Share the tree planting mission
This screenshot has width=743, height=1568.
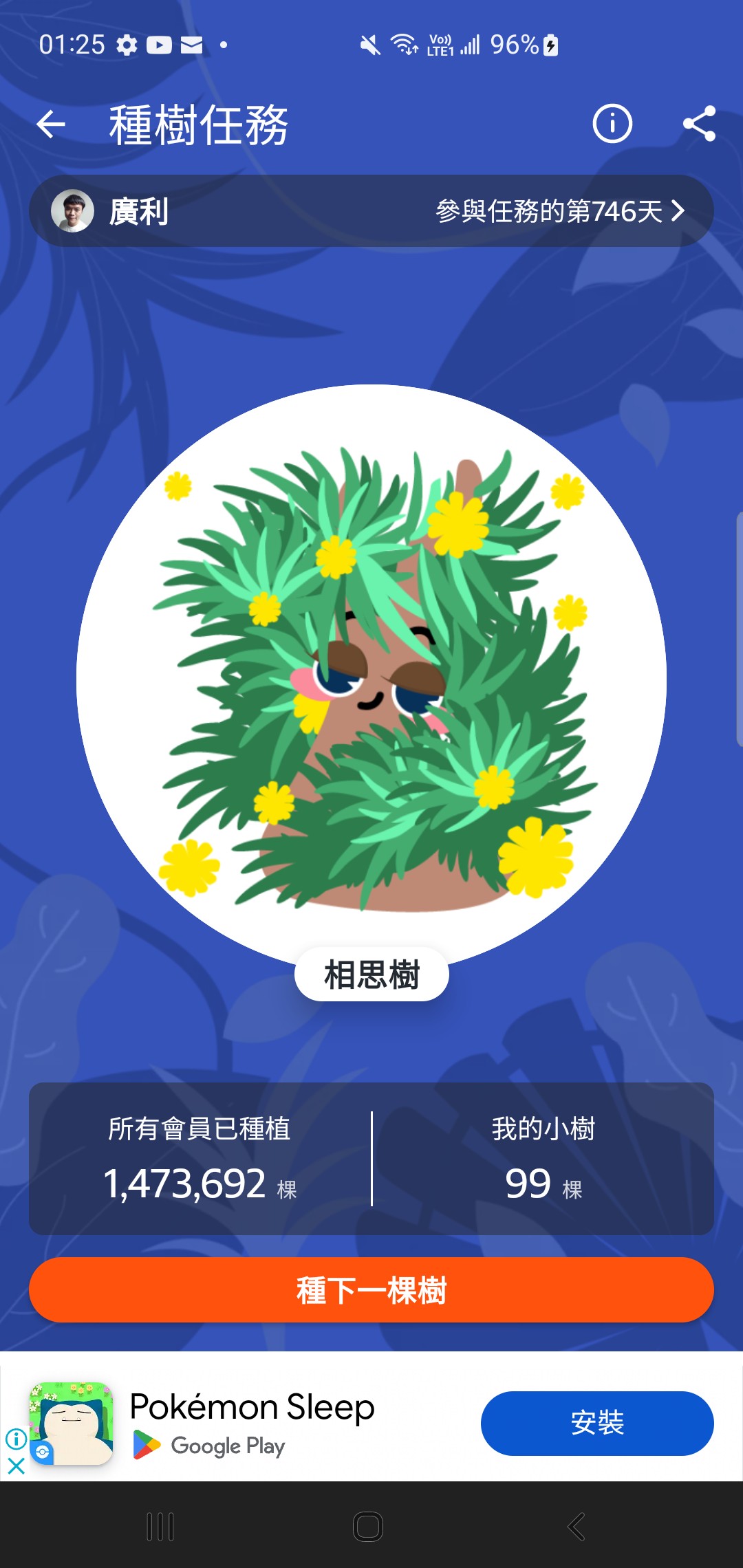[699, 124]
